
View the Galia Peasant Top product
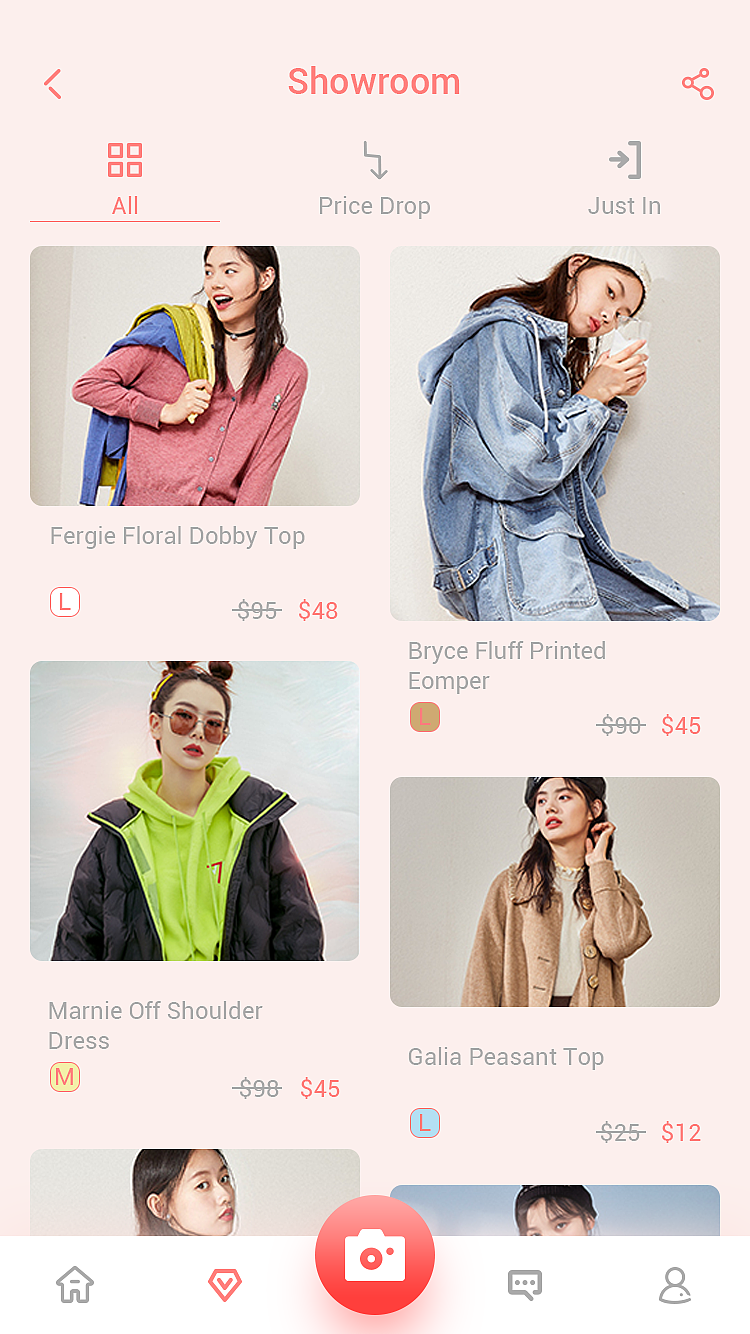(x=555, y=892)
